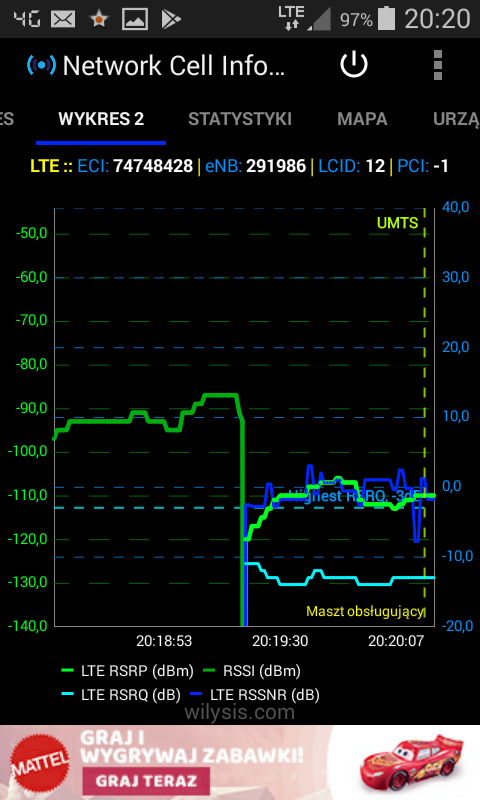Select the WYKRES 2 tab
480x800 pixels.
[101, 119]
